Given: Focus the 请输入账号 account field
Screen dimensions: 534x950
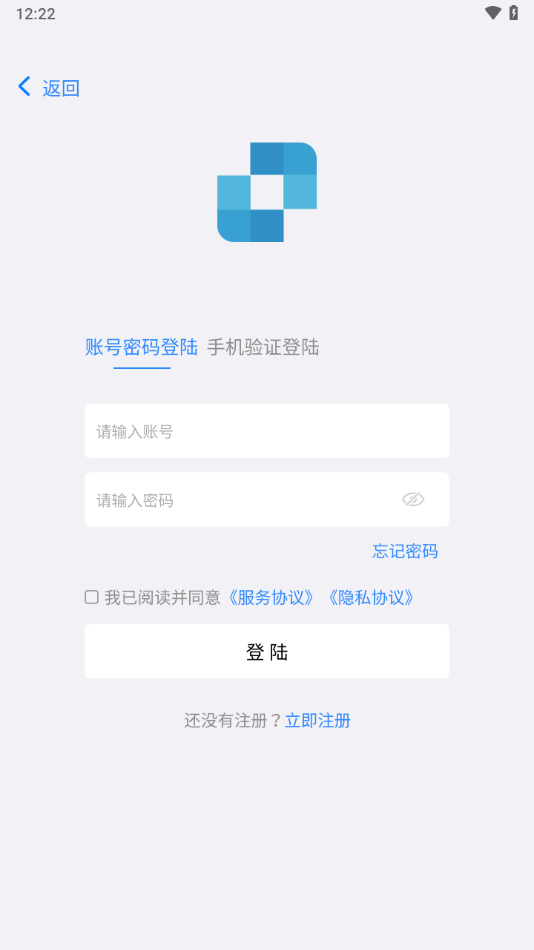Looking at the screenshot, I should tap(267, 431).
